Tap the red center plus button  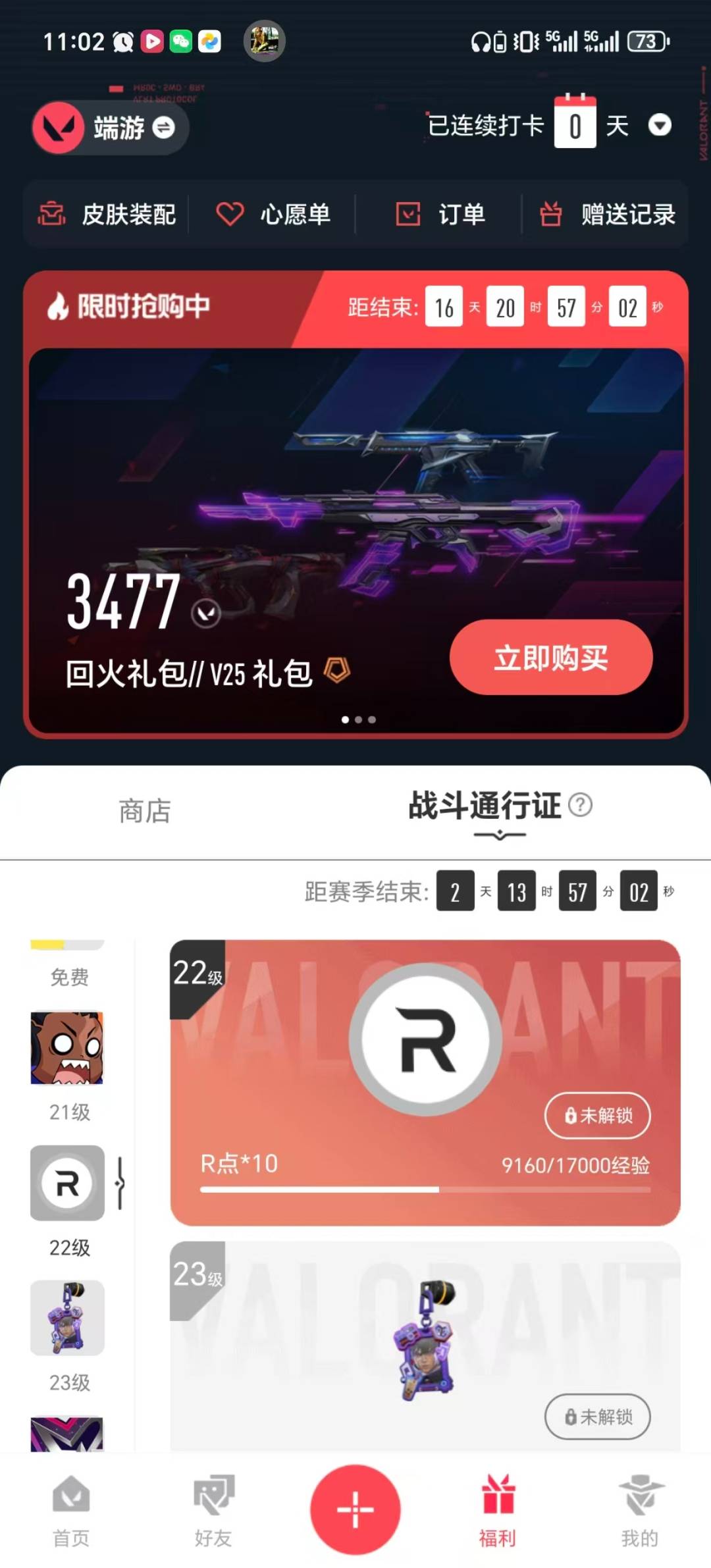click(x=355, y=1511)
